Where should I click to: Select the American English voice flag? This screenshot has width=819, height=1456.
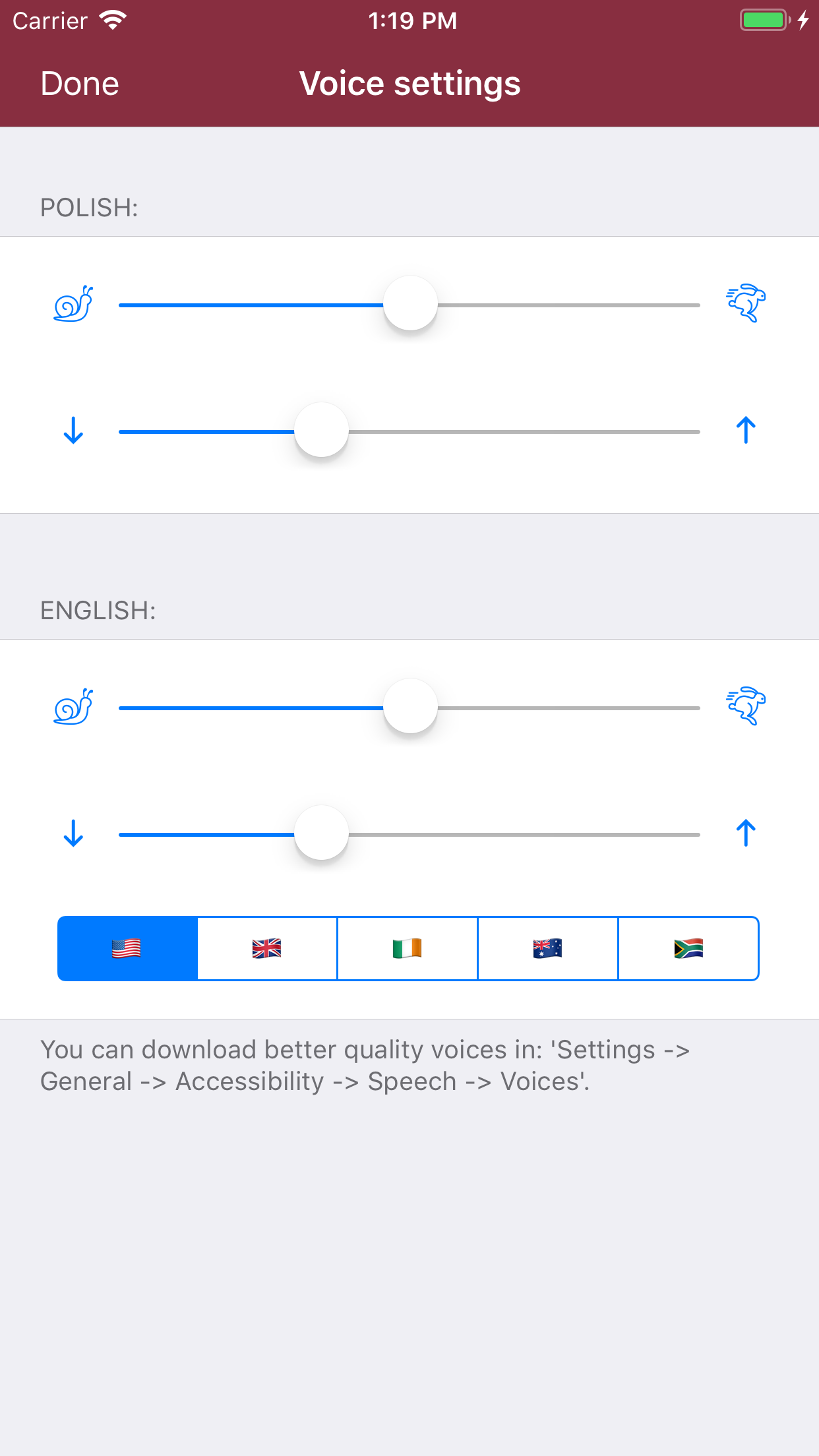127,949
